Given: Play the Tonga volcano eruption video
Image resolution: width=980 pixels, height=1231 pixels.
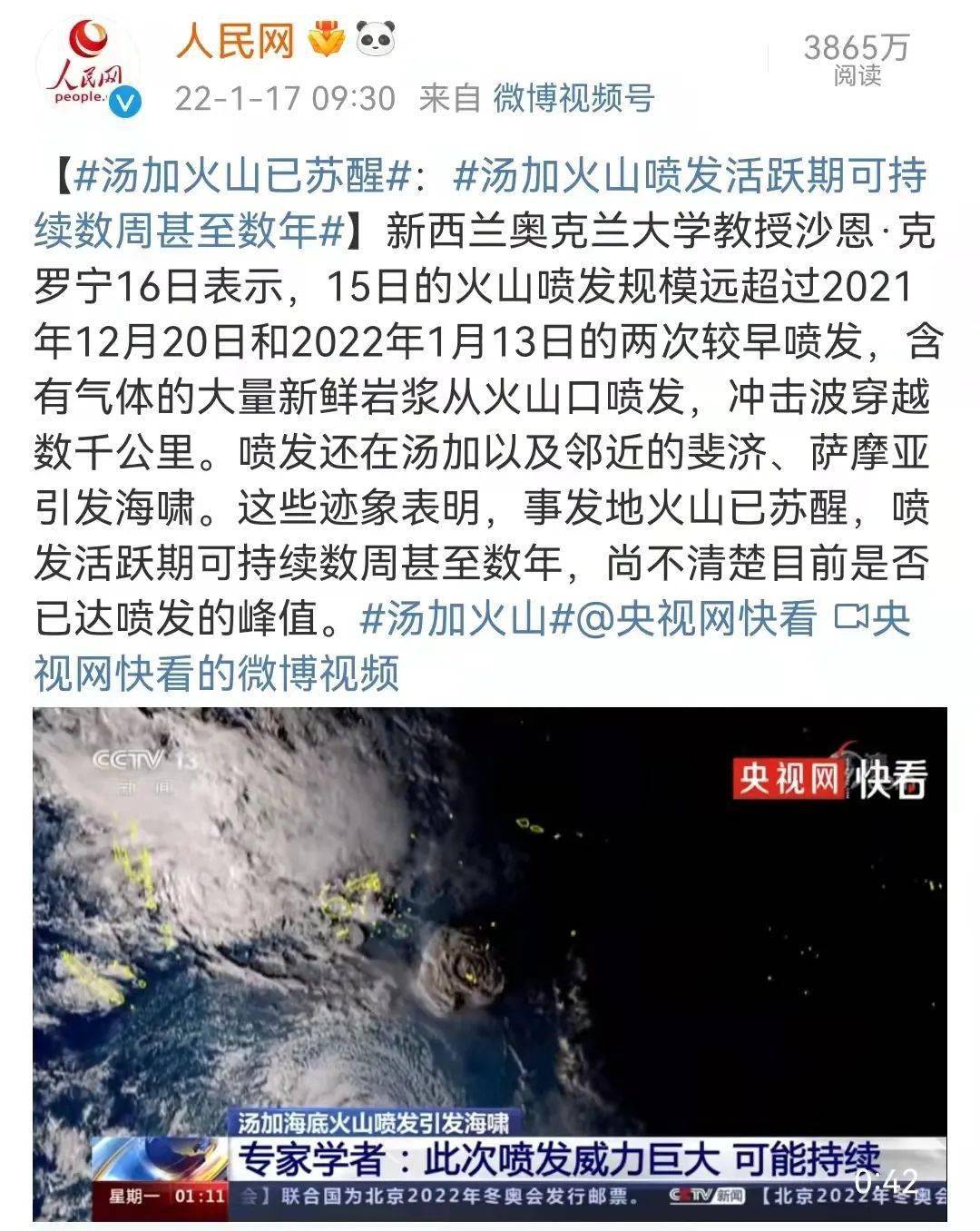Looking at the screenshot, I should coord(490,964).
